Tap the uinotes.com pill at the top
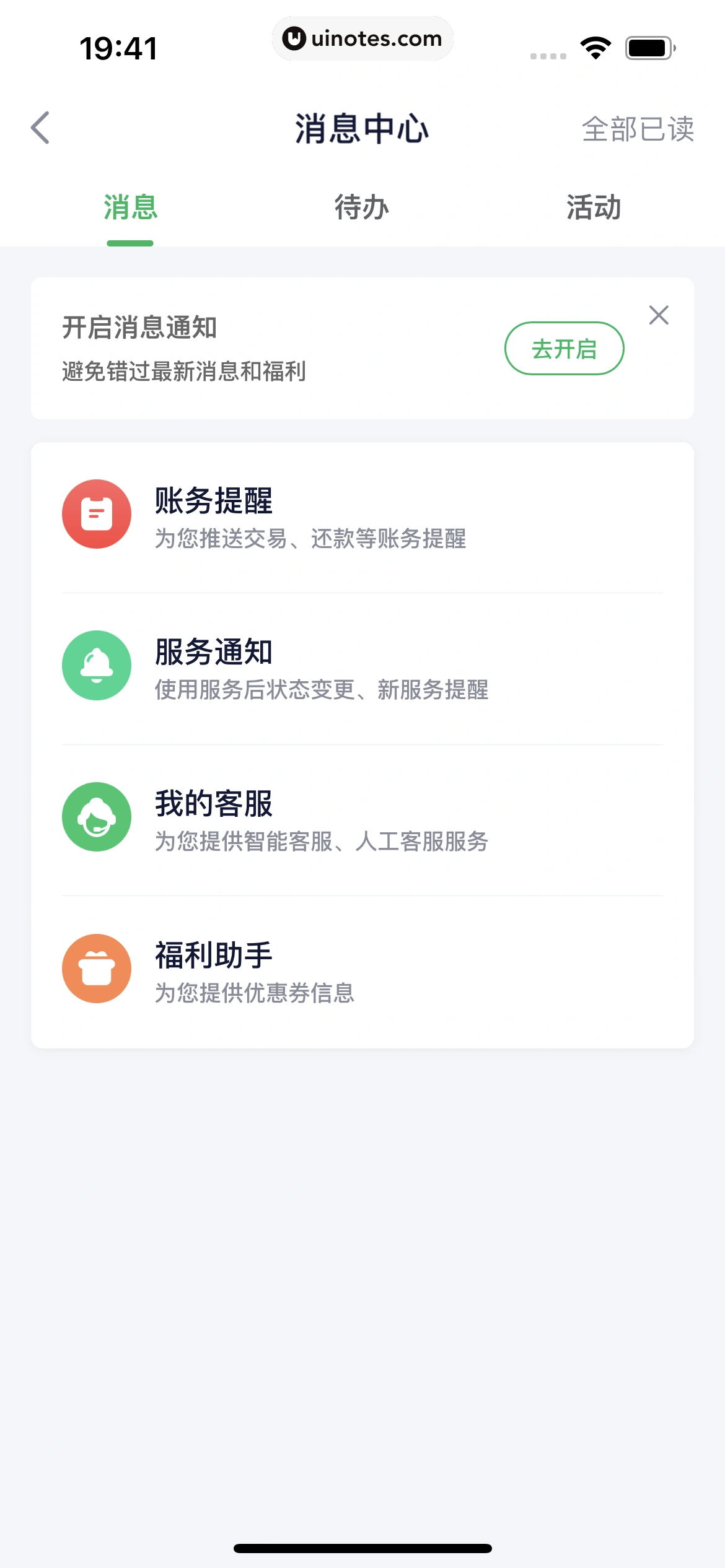This screenshot has height=1568, width=725. click(362, 38)
